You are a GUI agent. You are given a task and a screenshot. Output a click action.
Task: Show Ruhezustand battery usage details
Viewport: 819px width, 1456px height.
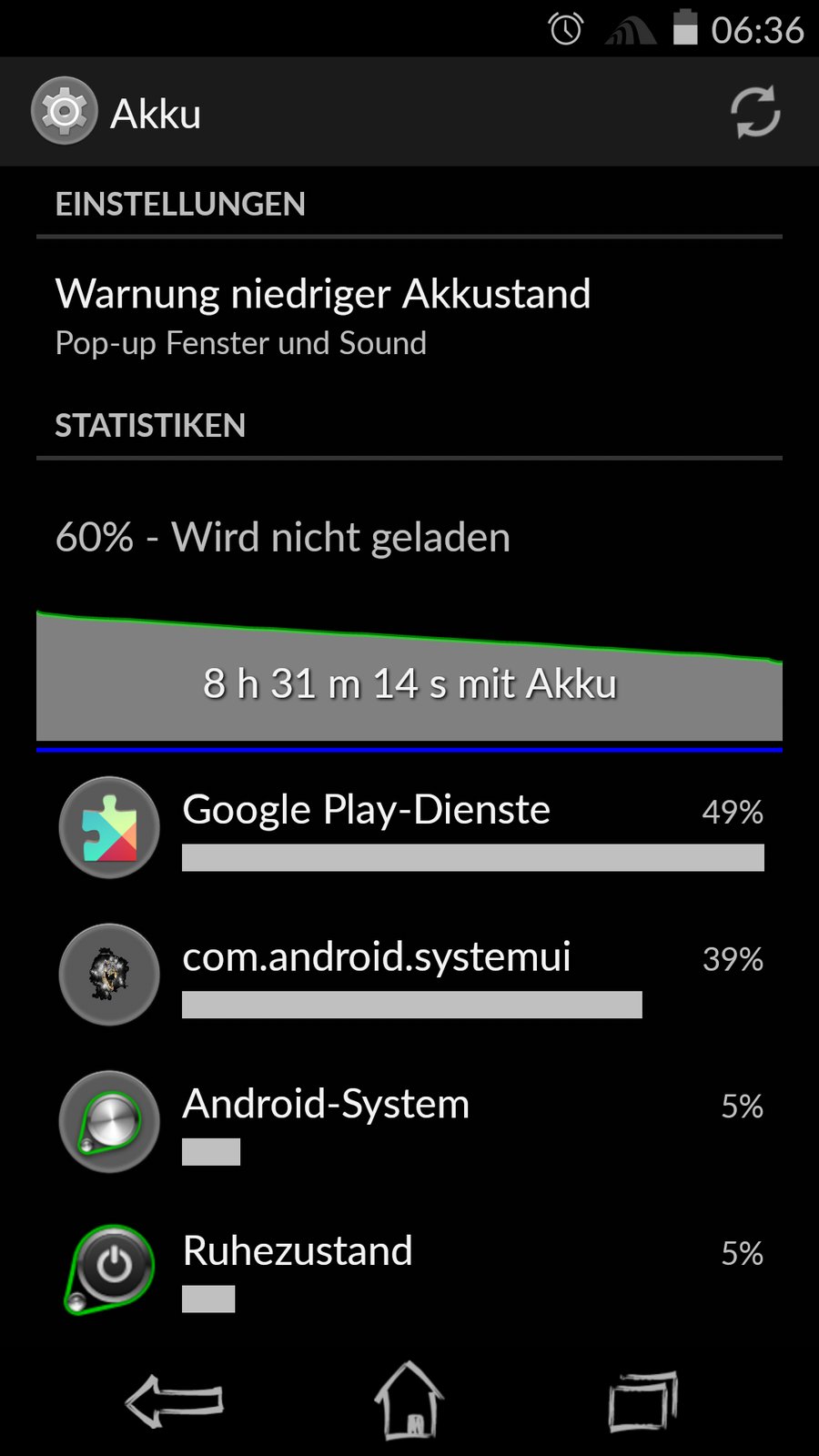coord(409,1269)
